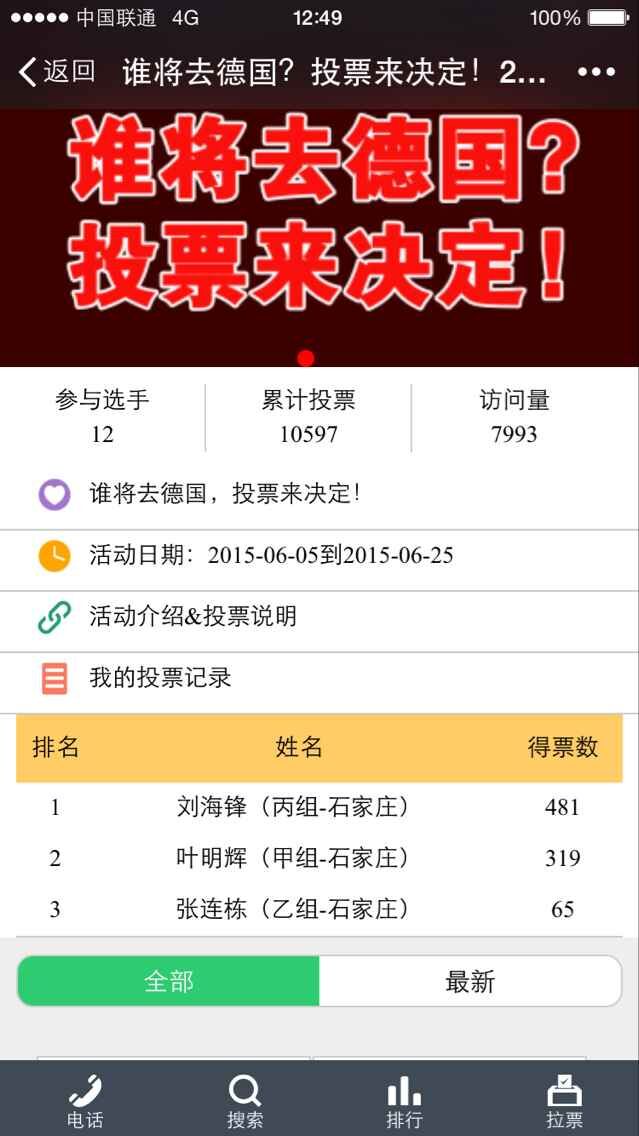Switch to 排行 tab
This screenshot has height=1136, width=639.
(x=404, y=1101)
